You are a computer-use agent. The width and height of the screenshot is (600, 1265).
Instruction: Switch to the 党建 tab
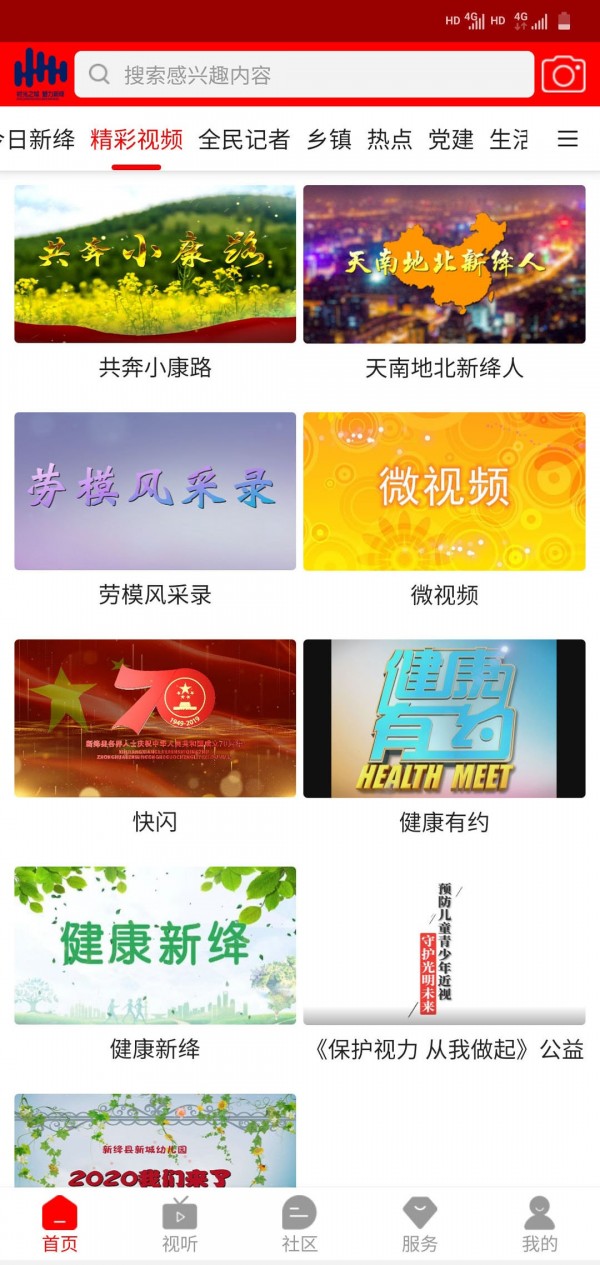pos(451,139)
